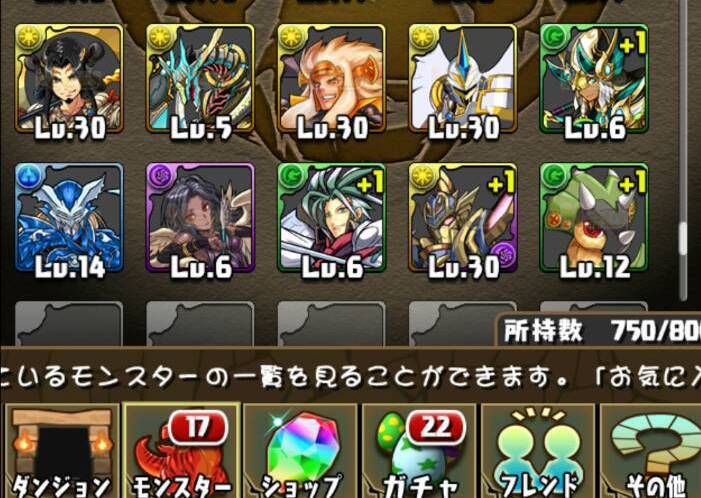Open the green horned dragon Lv.12
This screenshot has width=701, height=498.
[x=593, y=217]
